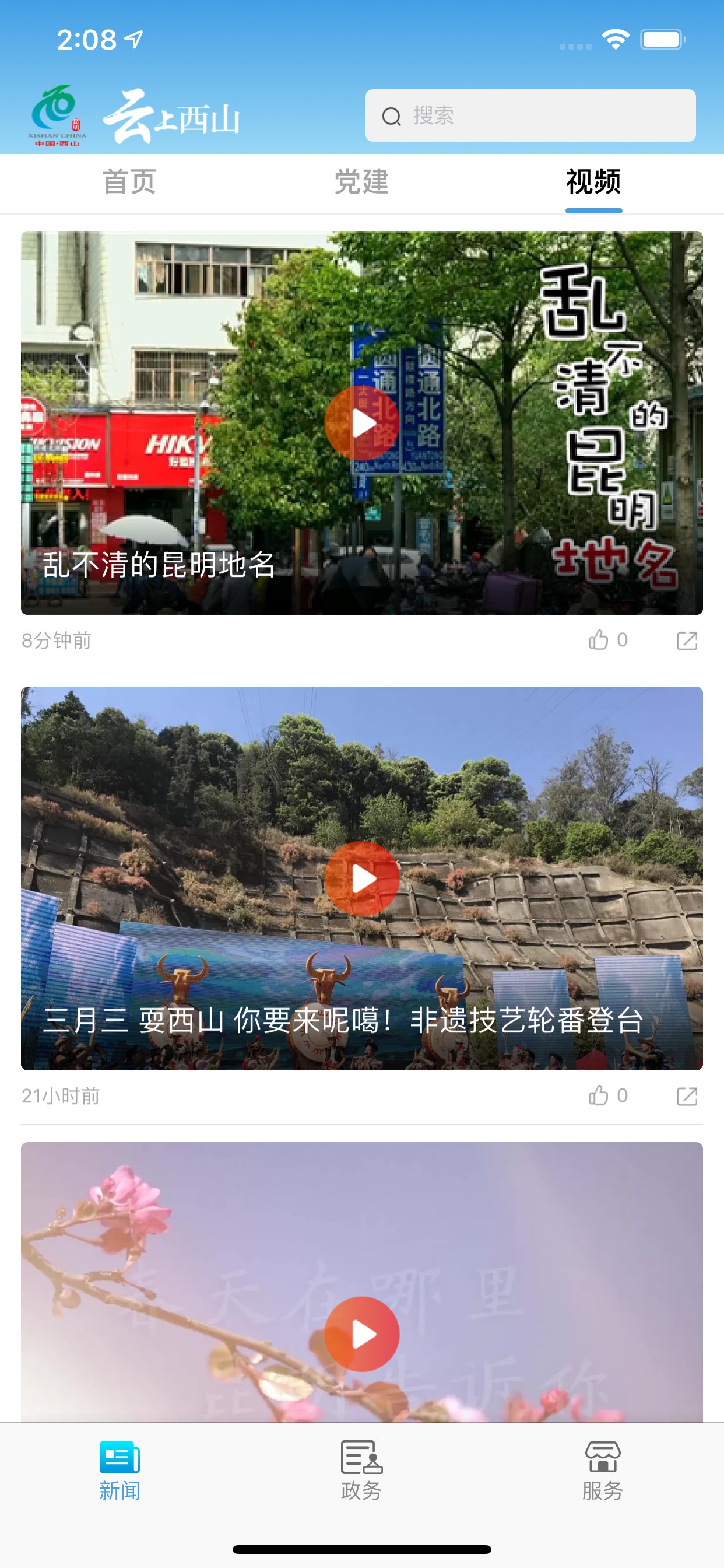724x1568 pixels.
Task: Share the 乱不清的昆明地名 video
Action: click(687, 640)
